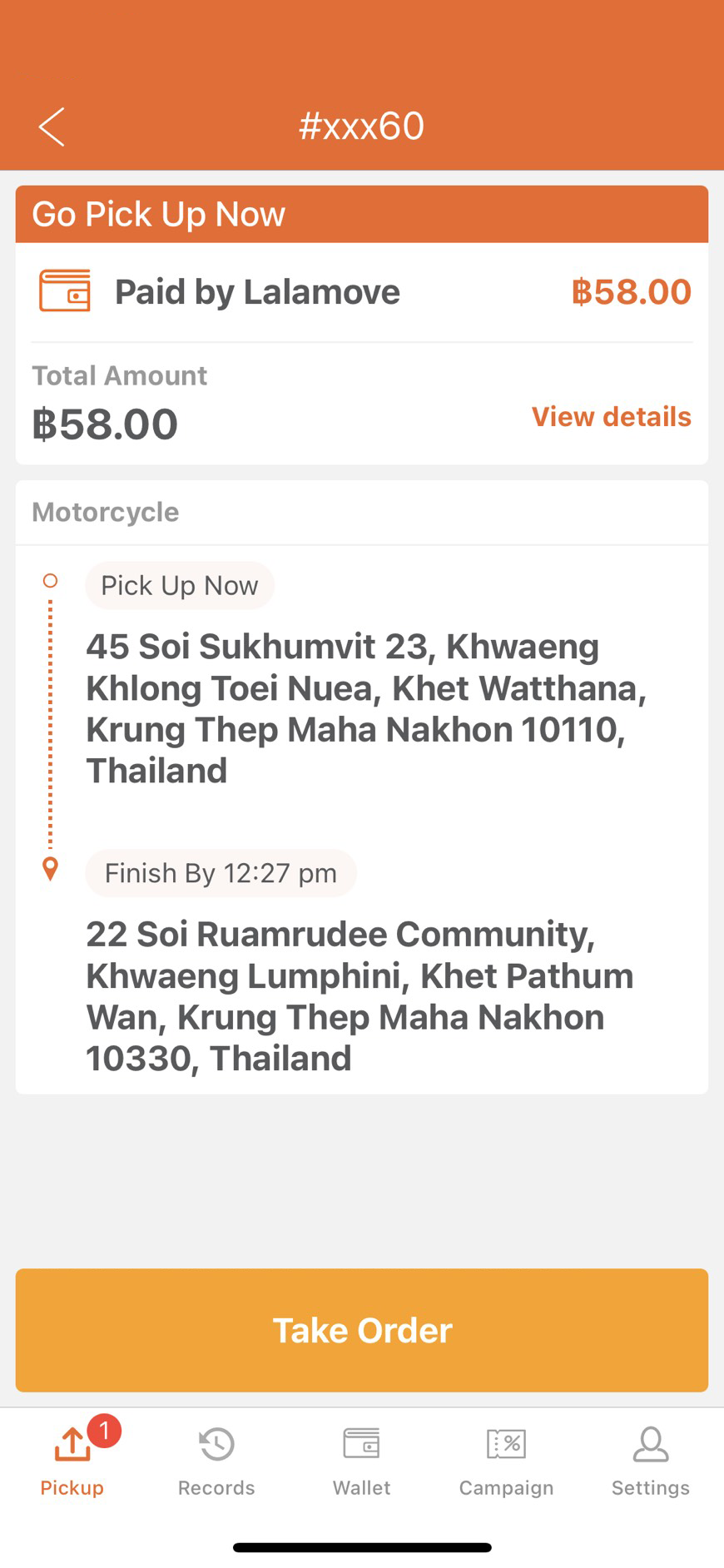Viewport: 724px width, 1568px height.
Task: Open the order title #xxx60
Action: pyautogui.click(x=361, y=125)
